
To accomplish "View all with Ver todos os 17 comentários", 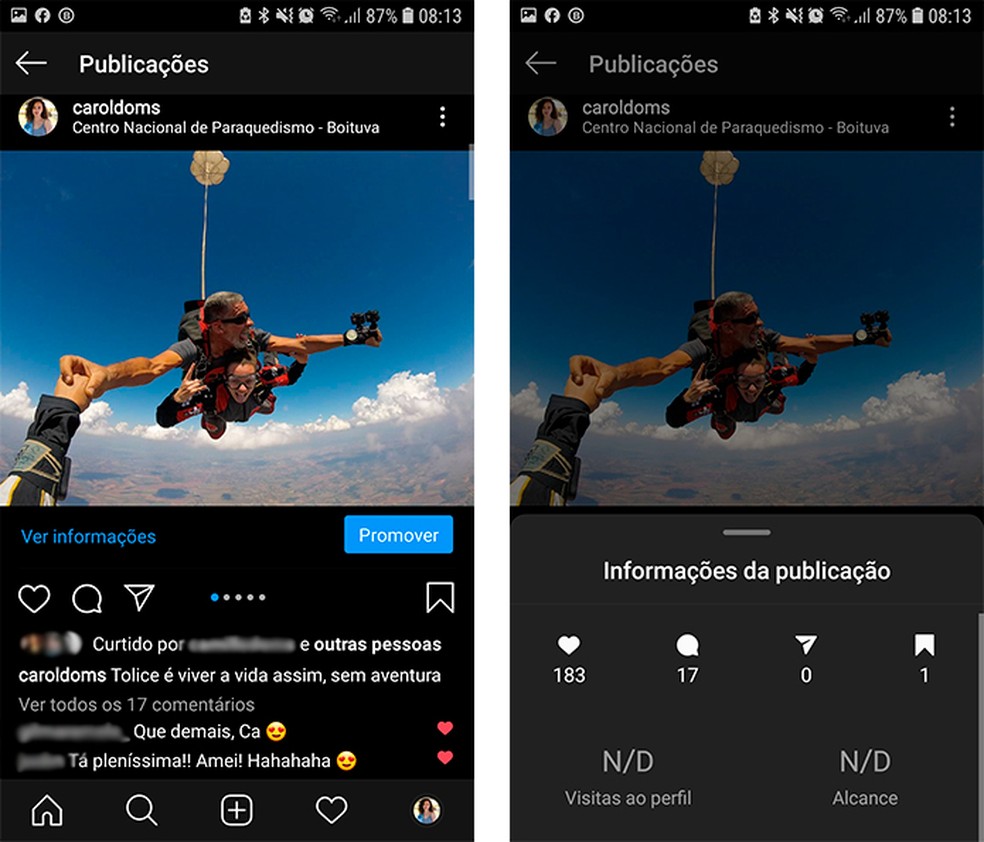I will 136,704.
